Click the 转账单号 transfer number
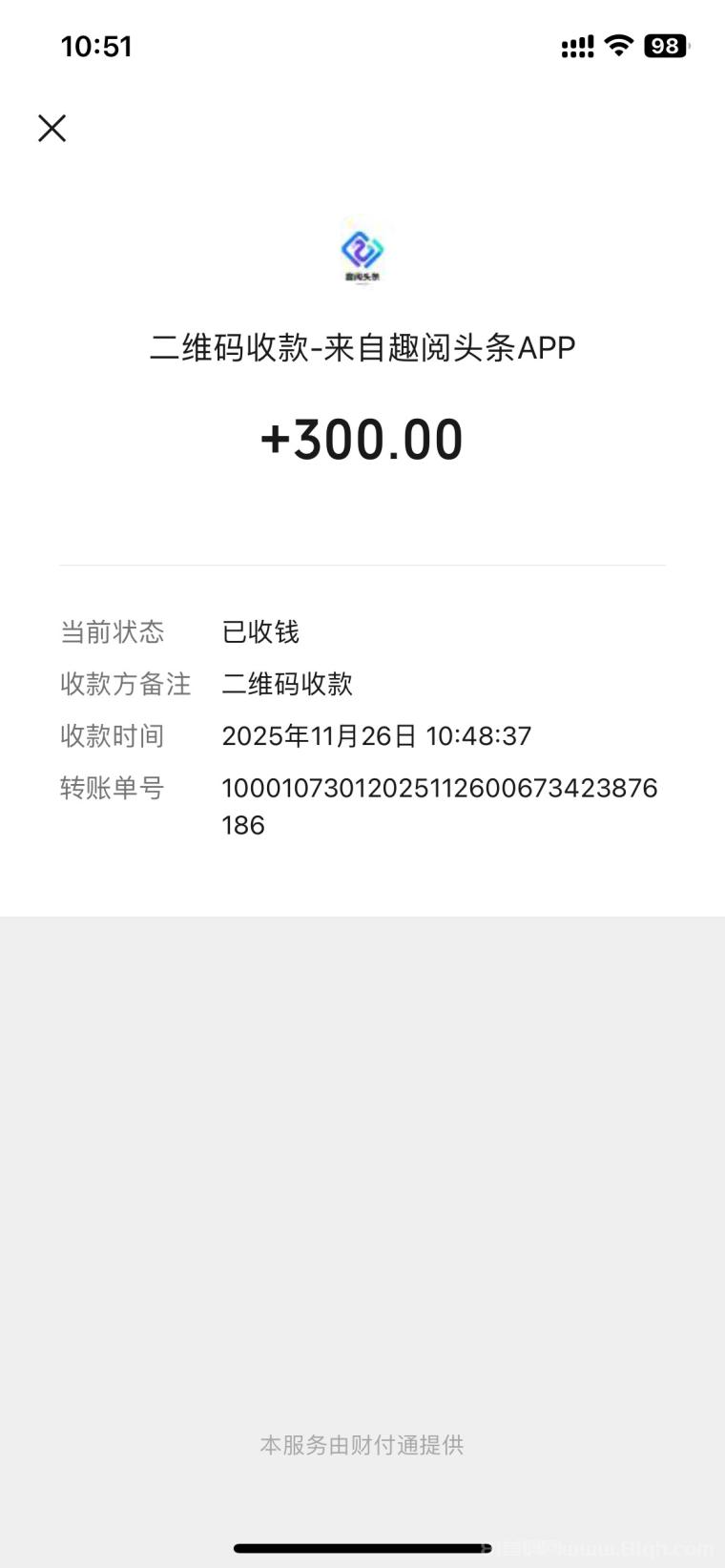Screen dimensions: 725x1568 point(439,787)
